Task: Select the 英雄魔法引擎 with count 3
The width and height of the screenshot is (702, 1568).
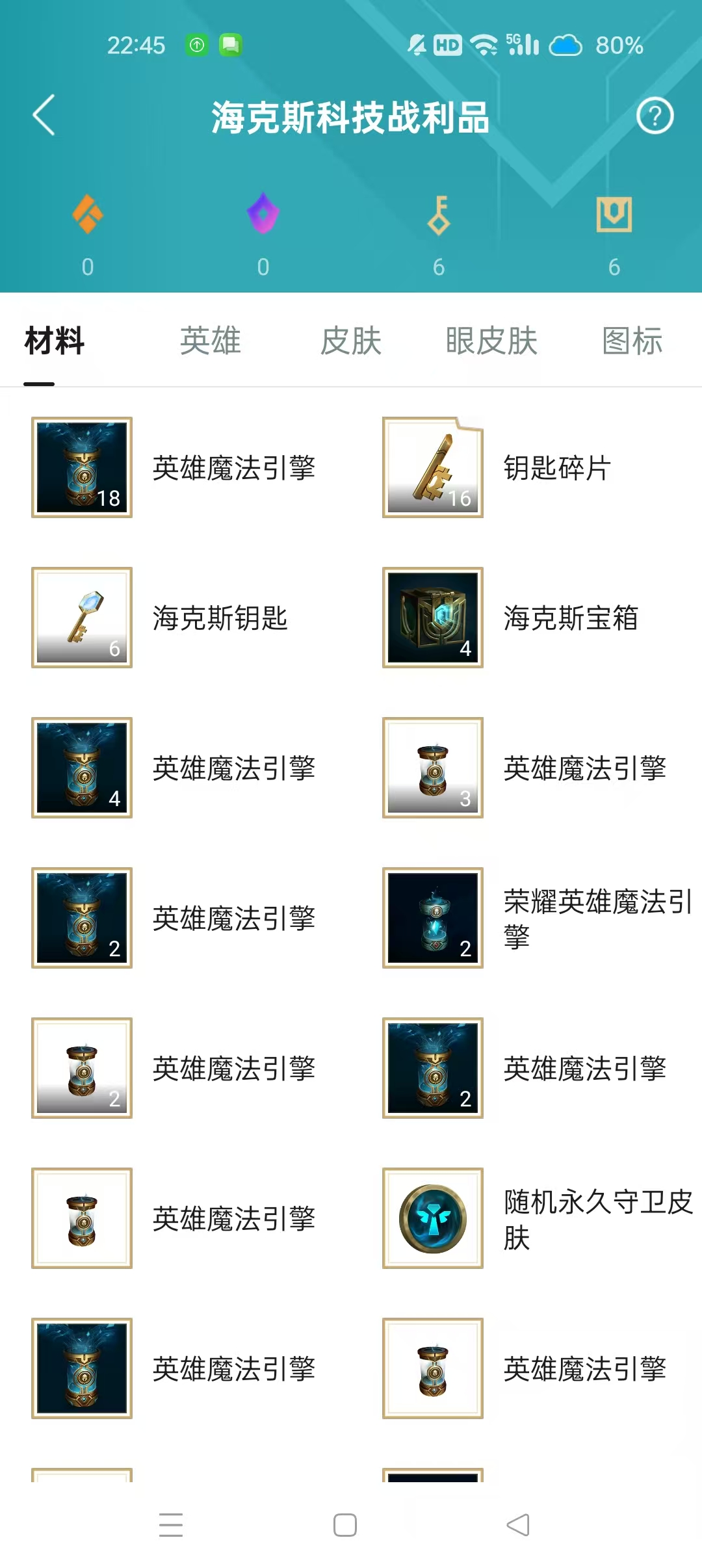Action: coord(433,768)
